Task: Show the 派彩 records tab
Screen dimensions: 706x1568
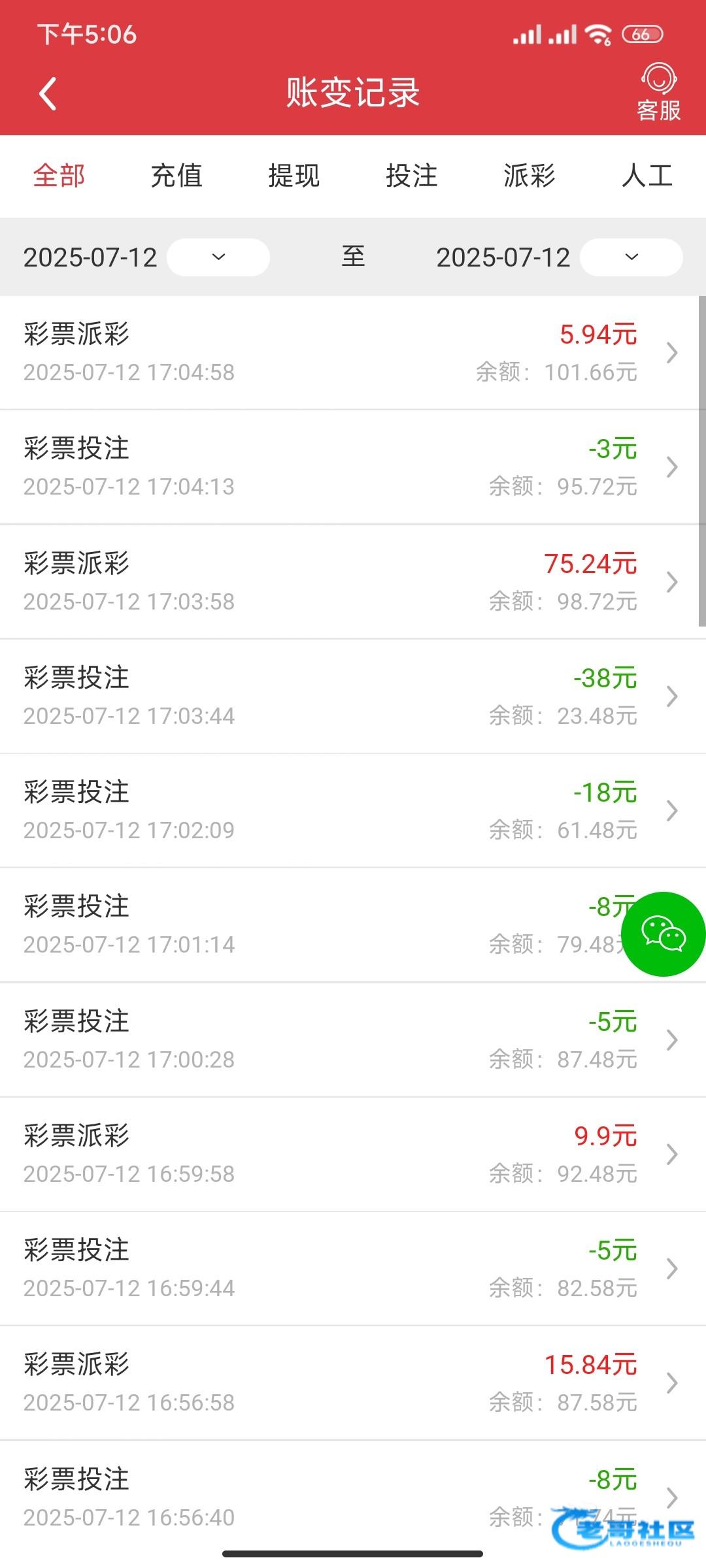Action: (x=529, y=176)
